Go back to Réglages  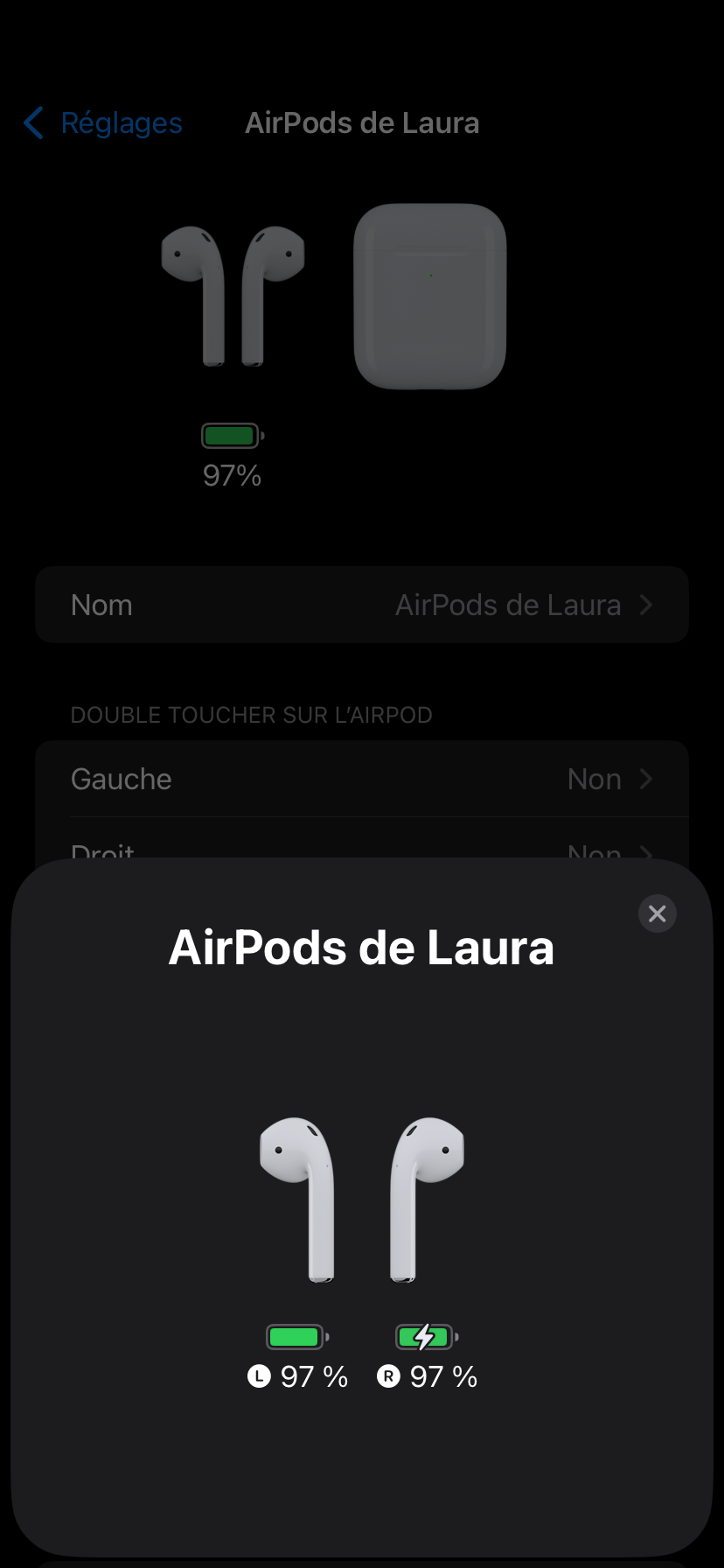(103, 123)
